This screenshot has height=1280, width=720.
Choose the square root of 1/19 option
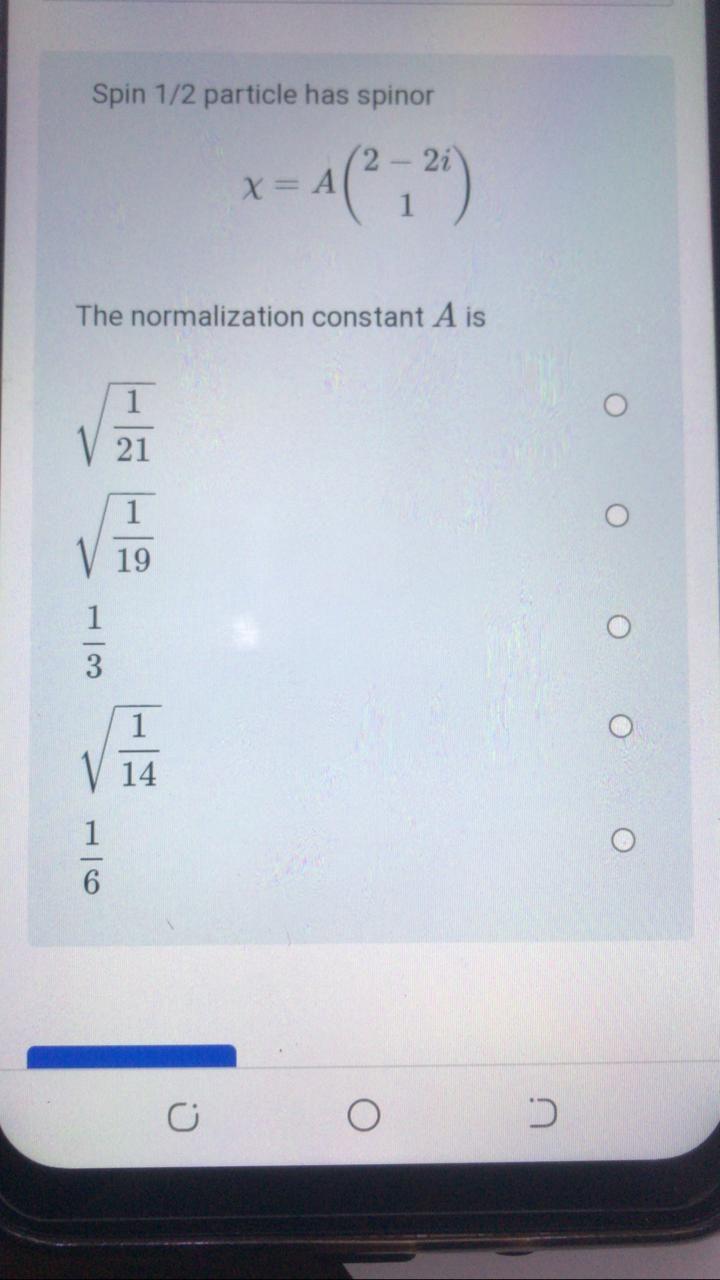click(x=617, y=516)
